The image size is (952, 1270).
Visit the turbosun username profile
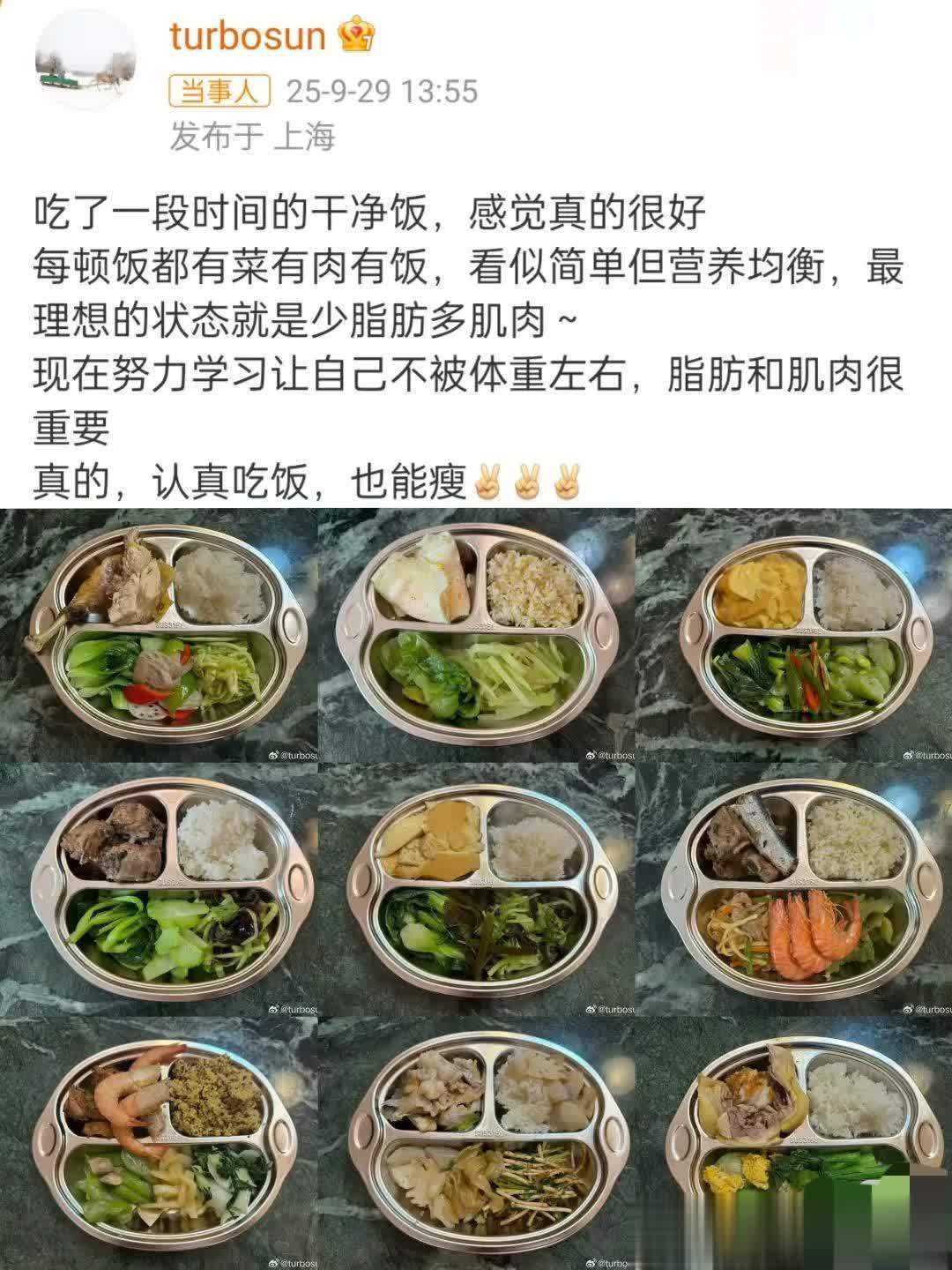point(248,36)
